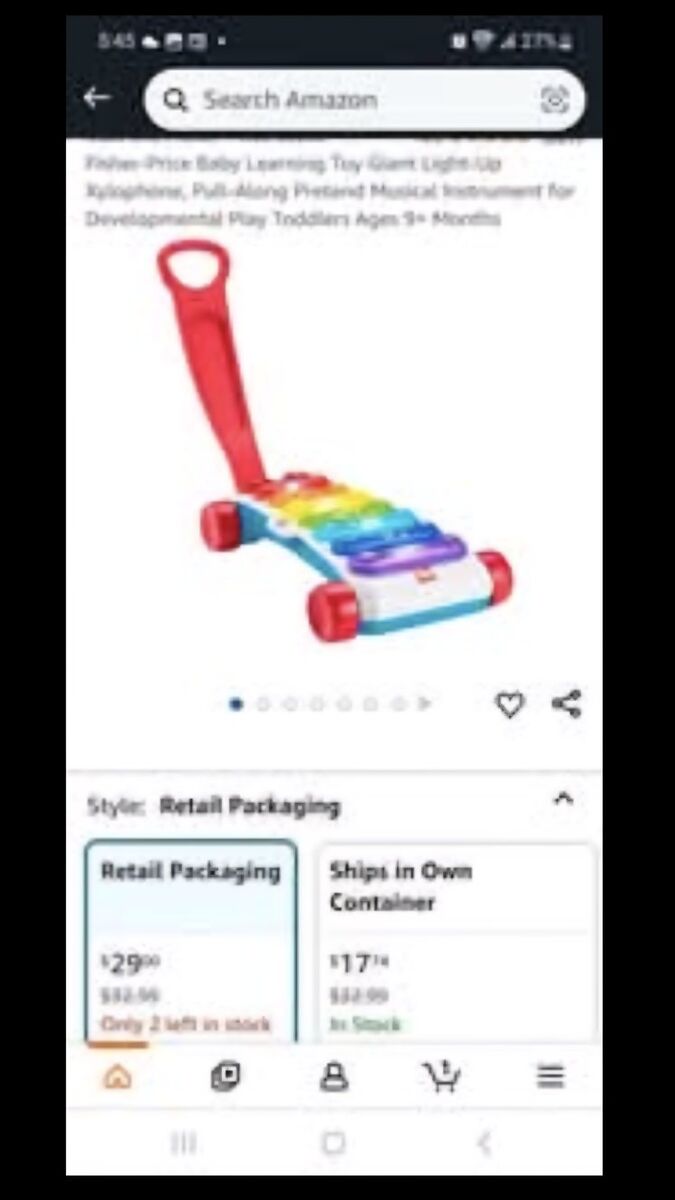This screenshot has height=1200, width=675.
Task: Open the camera lens search icon
Action: point(554,99)
